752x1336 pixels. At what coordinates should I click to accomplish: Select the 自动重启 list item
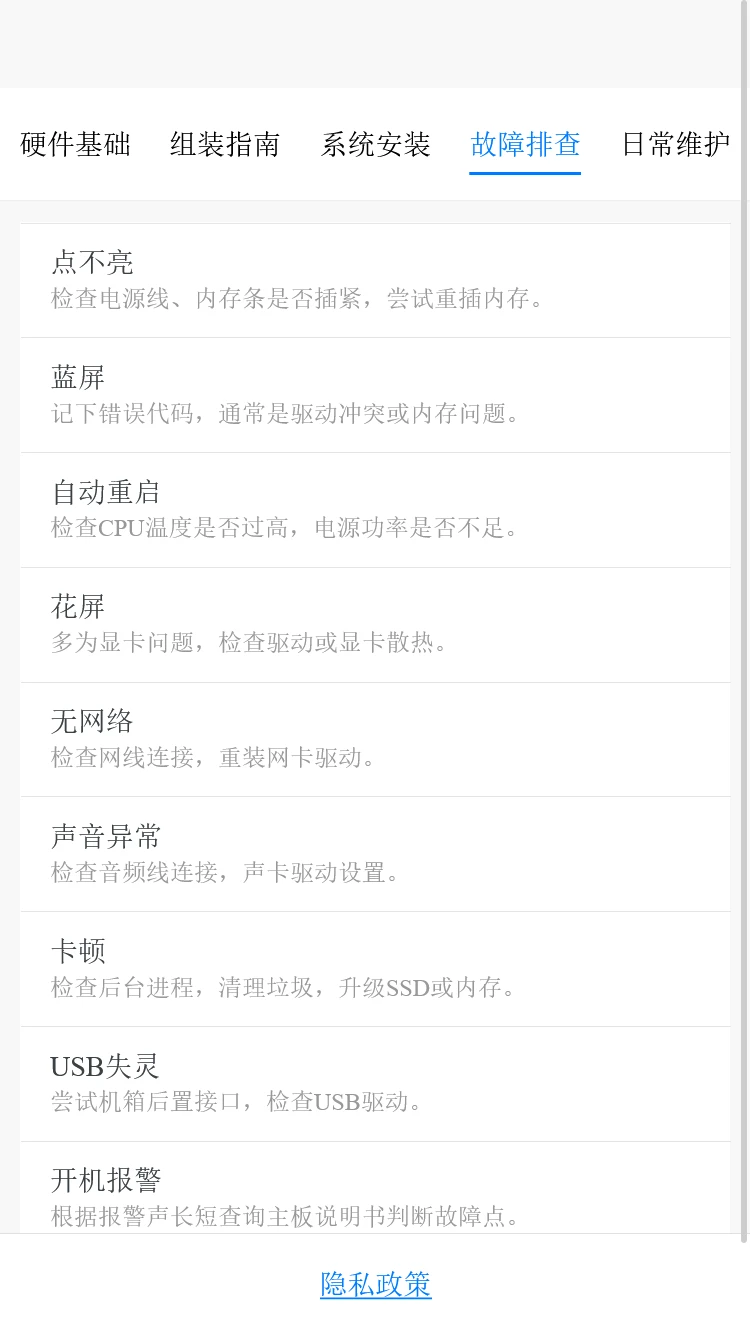(375, 509)
